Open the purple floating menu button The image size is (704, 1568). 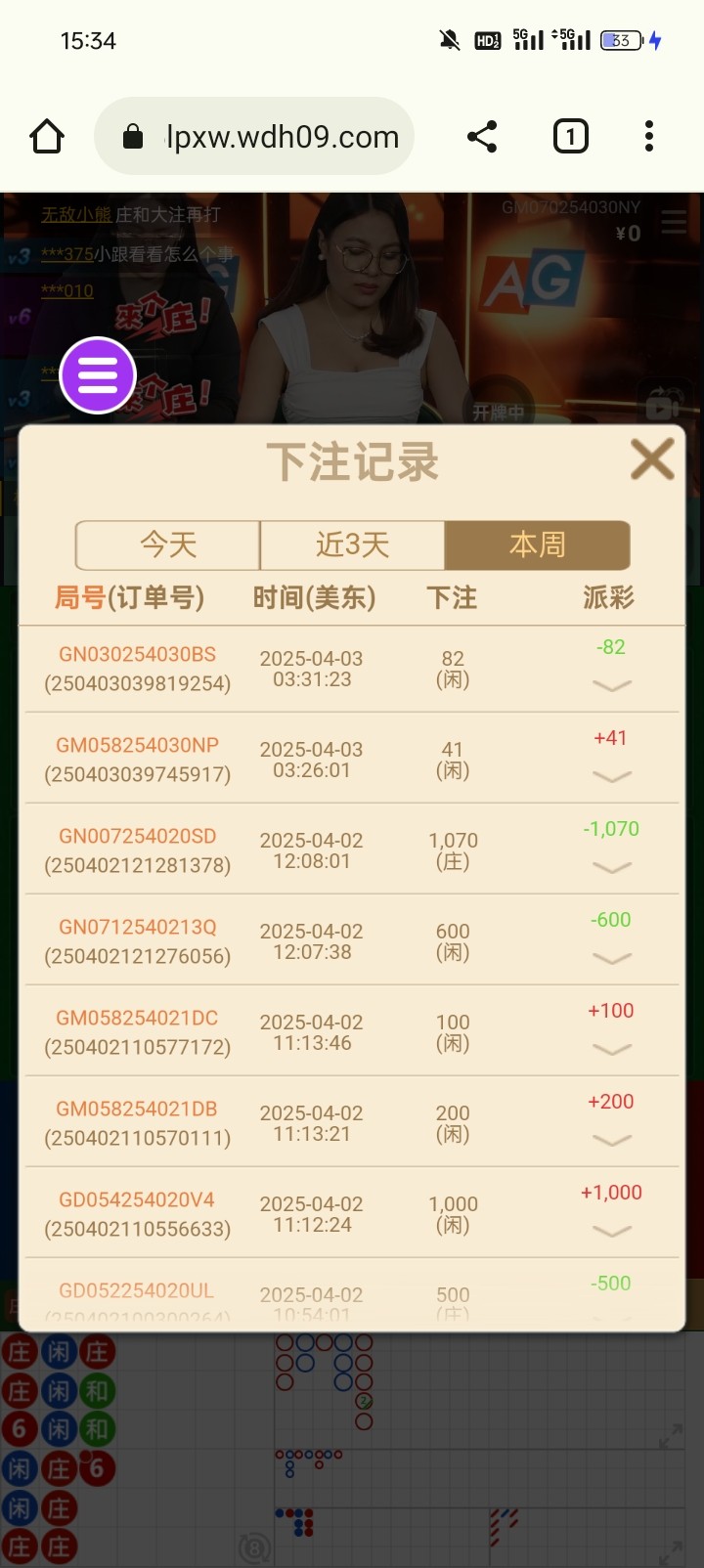tap(98, 375)
